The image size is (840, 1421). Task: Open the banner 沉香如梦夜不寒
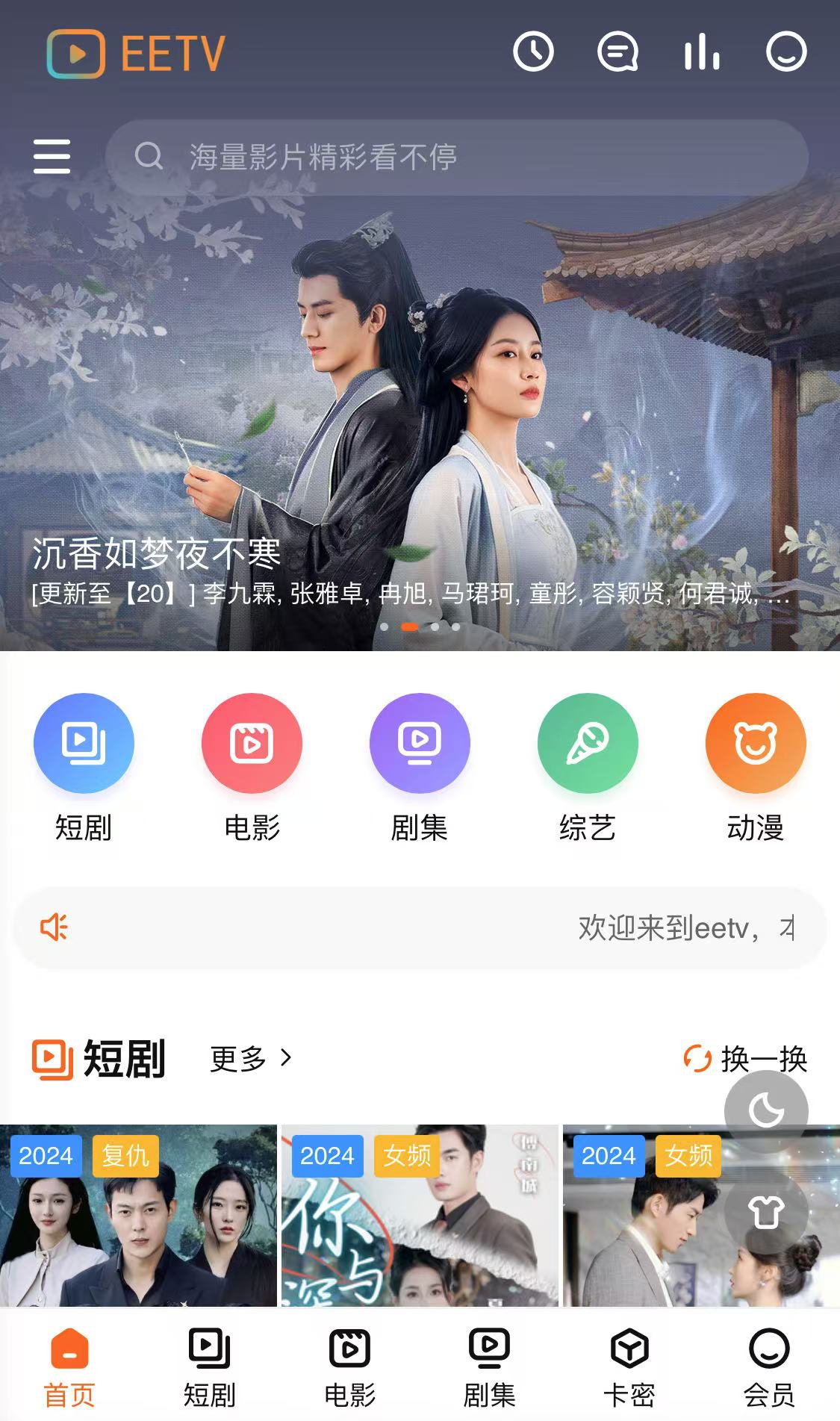(x=420, y=418)
